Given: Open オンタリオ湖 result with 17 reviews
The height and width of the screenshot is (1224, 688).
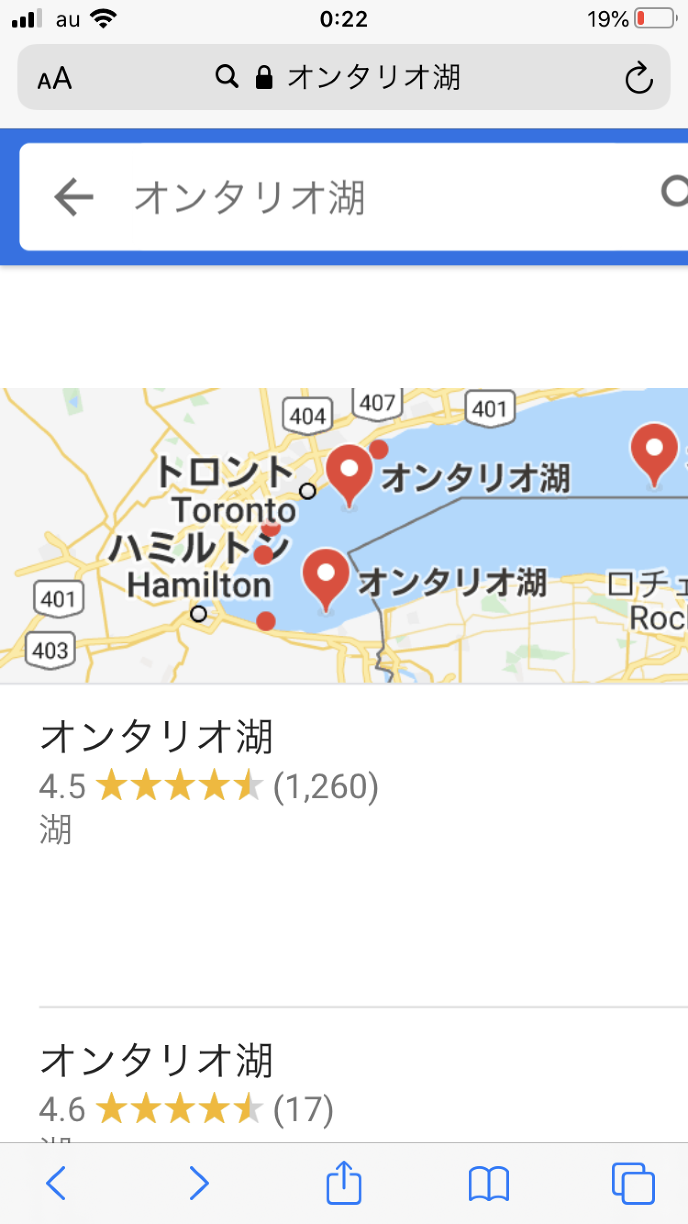Looking at the screenshot, I should click(x=156, y=1060).
